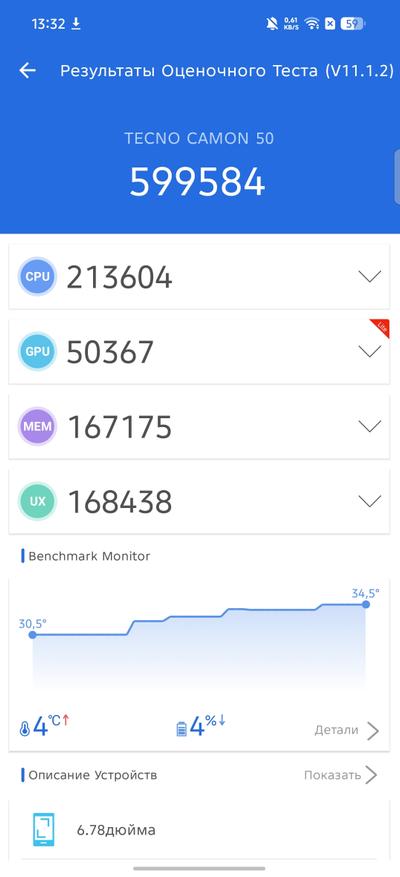Tap Показать next to Описание Устройств
This screenshot has height=877, width=400.
tap(341, 775)
